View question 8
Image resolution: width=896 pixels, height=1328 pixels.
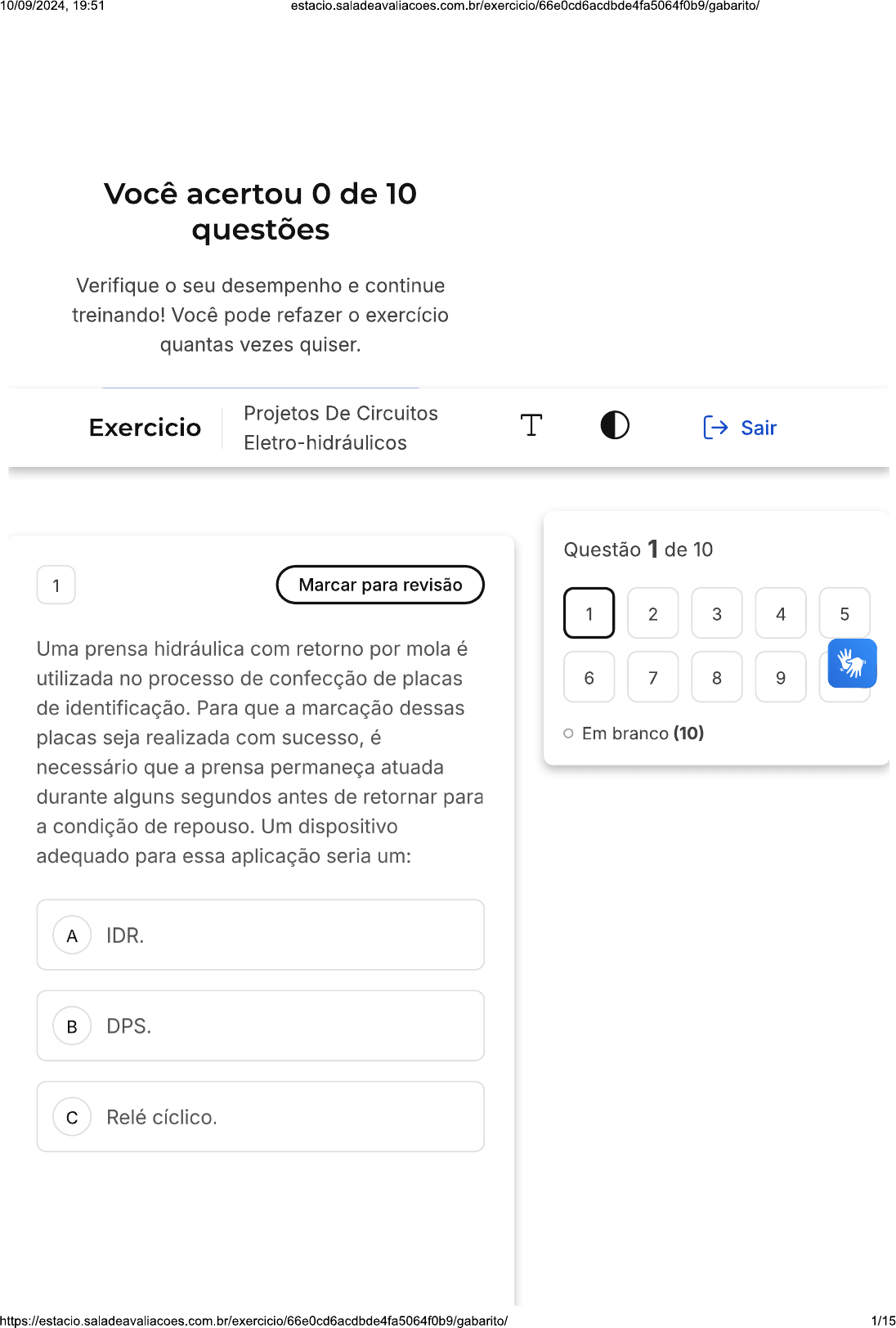(x=716, y=677)
